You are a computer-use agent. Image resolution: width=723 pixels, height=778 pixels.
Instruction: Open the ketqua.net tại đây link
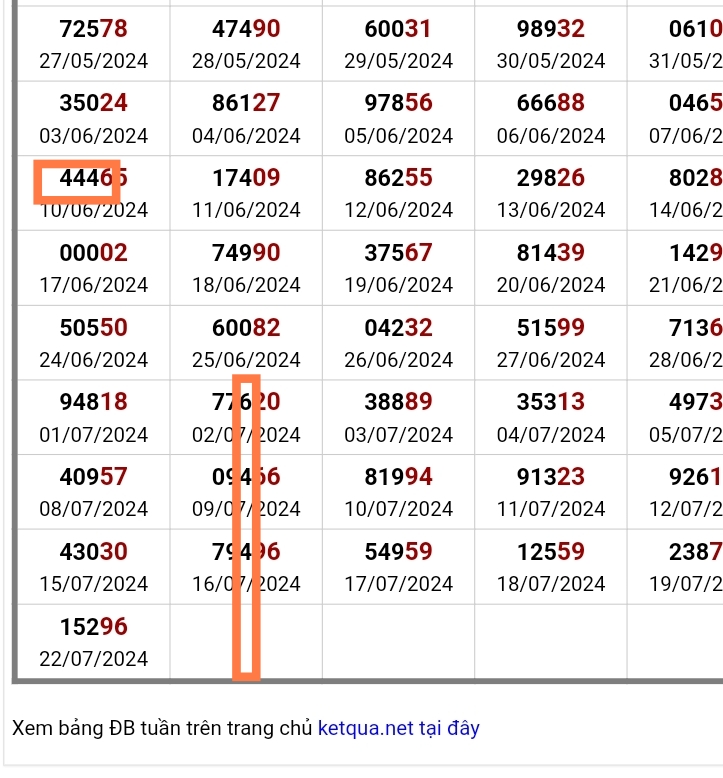click(398, 728)
